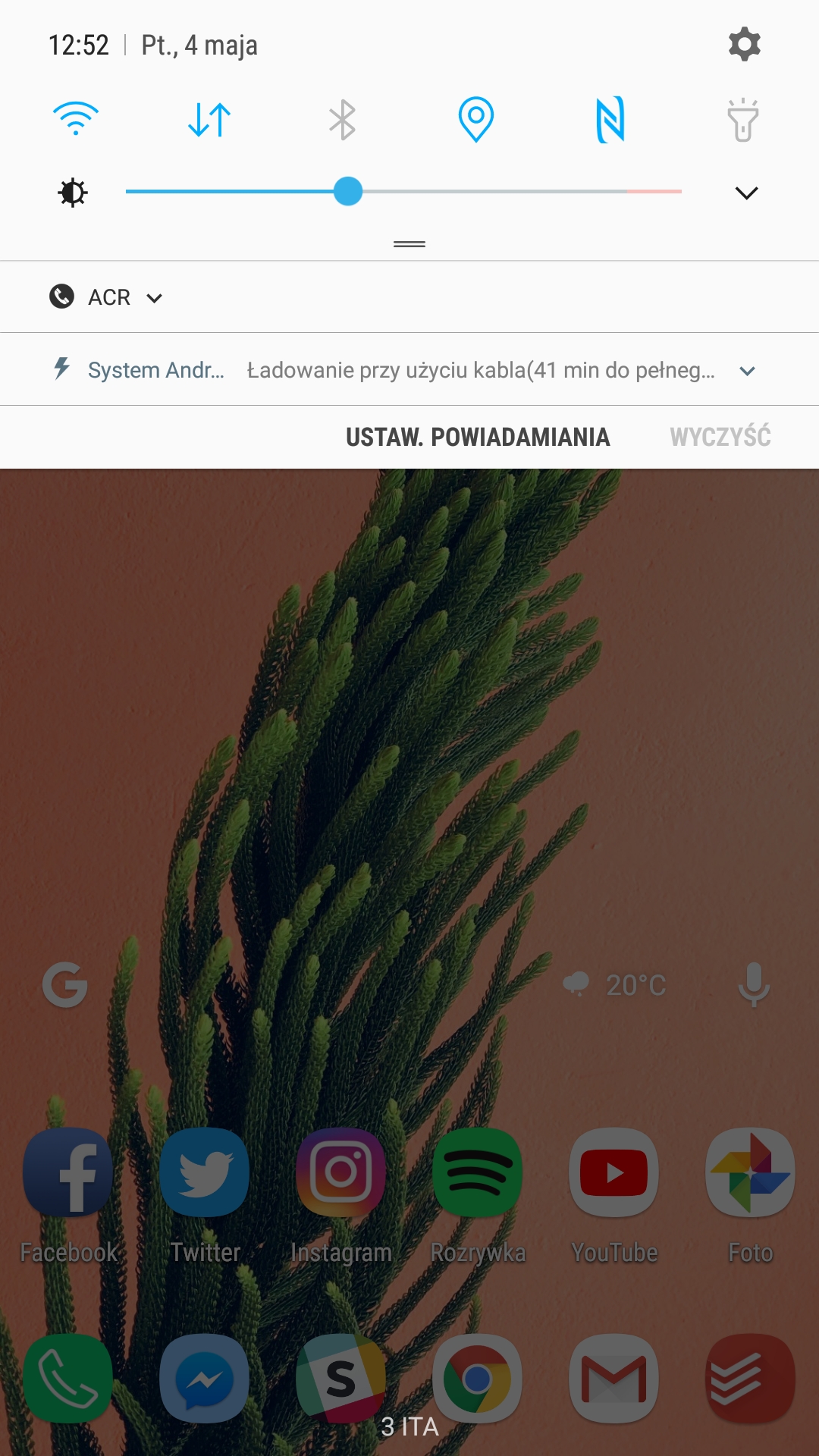The image size is (819, 1456).
Task: Open USTAW. POWIADAMIANIA notification settings
Action: click(x=478, y=438)
